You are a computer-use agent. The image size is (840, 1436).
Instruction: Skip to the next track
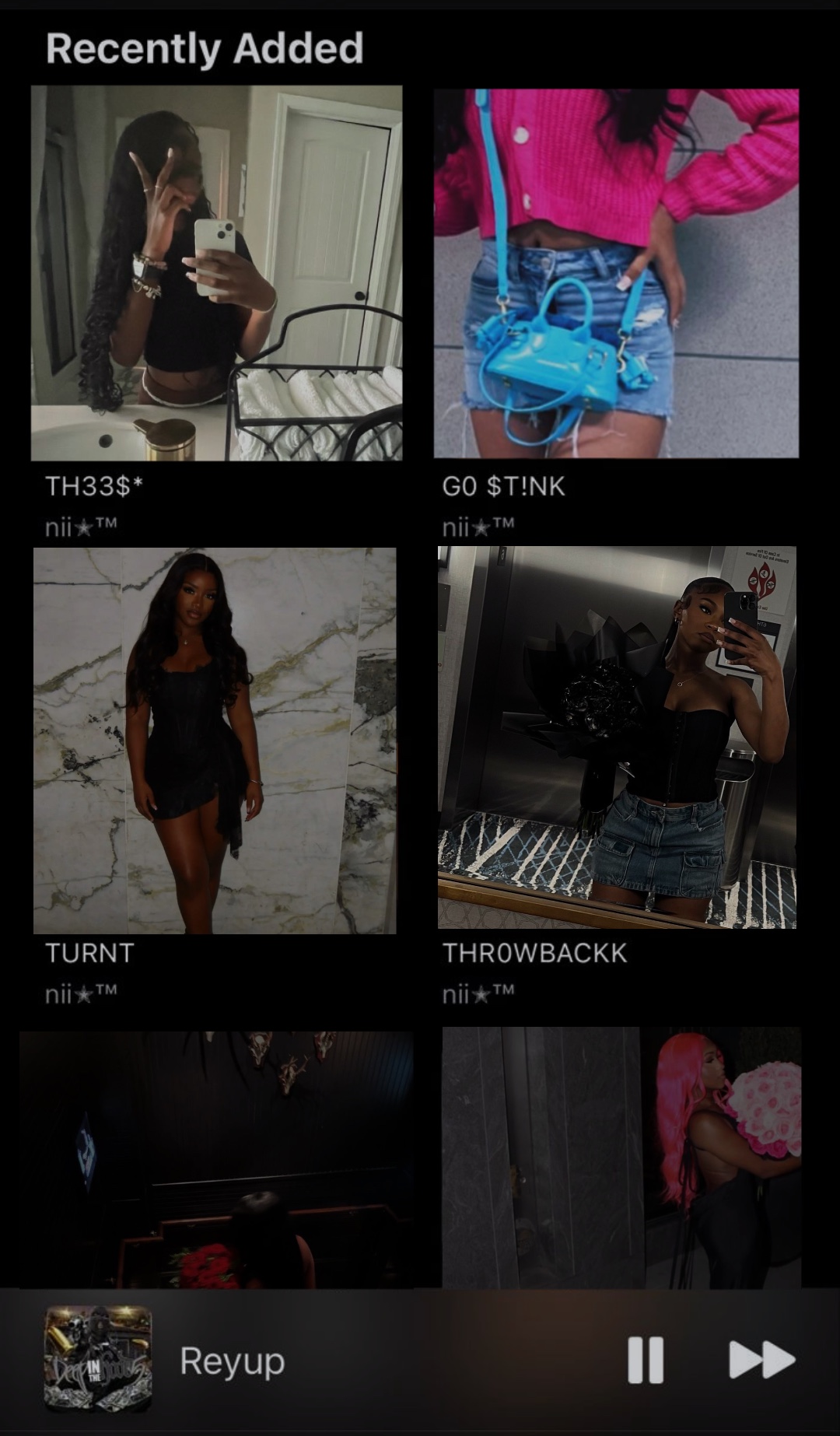[761, 1360]
